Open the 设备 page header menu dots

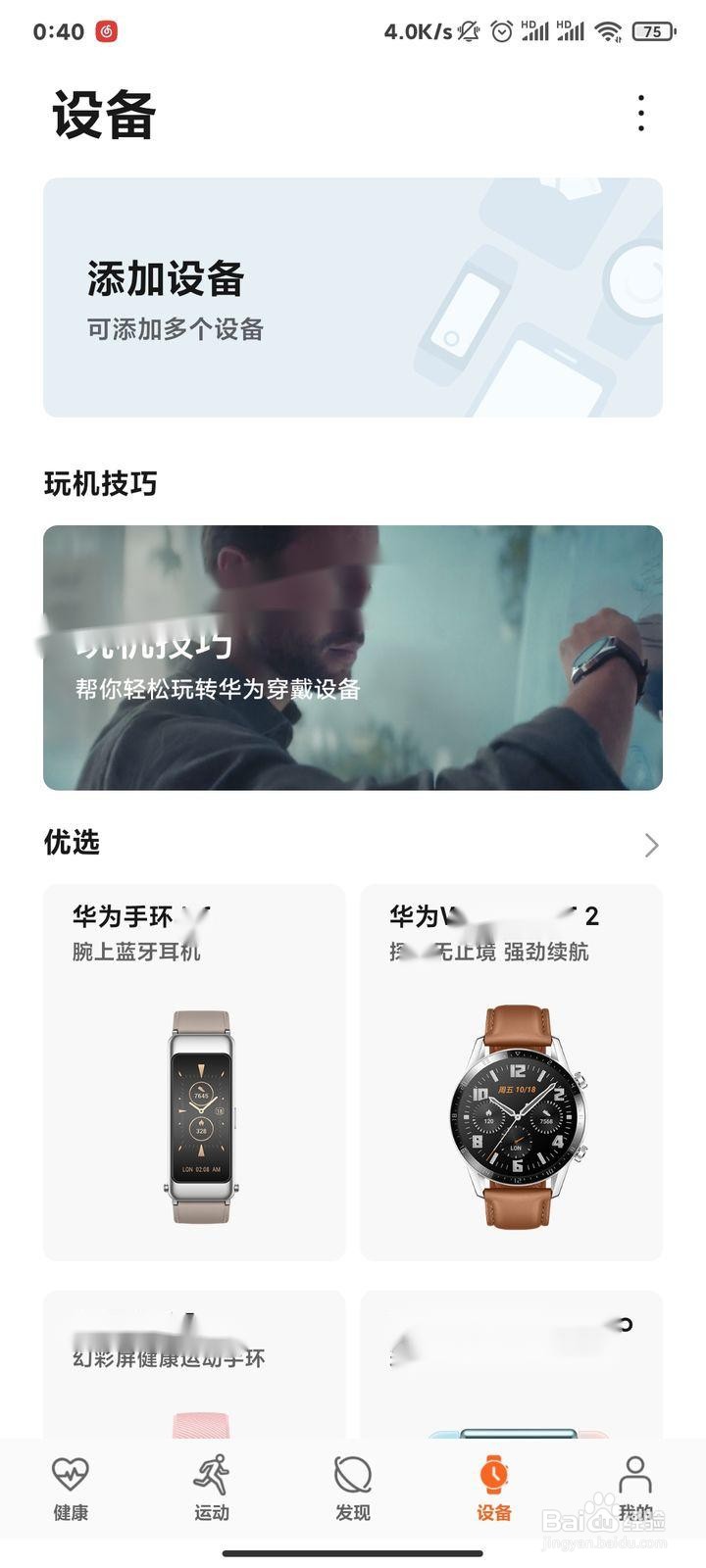640,113
